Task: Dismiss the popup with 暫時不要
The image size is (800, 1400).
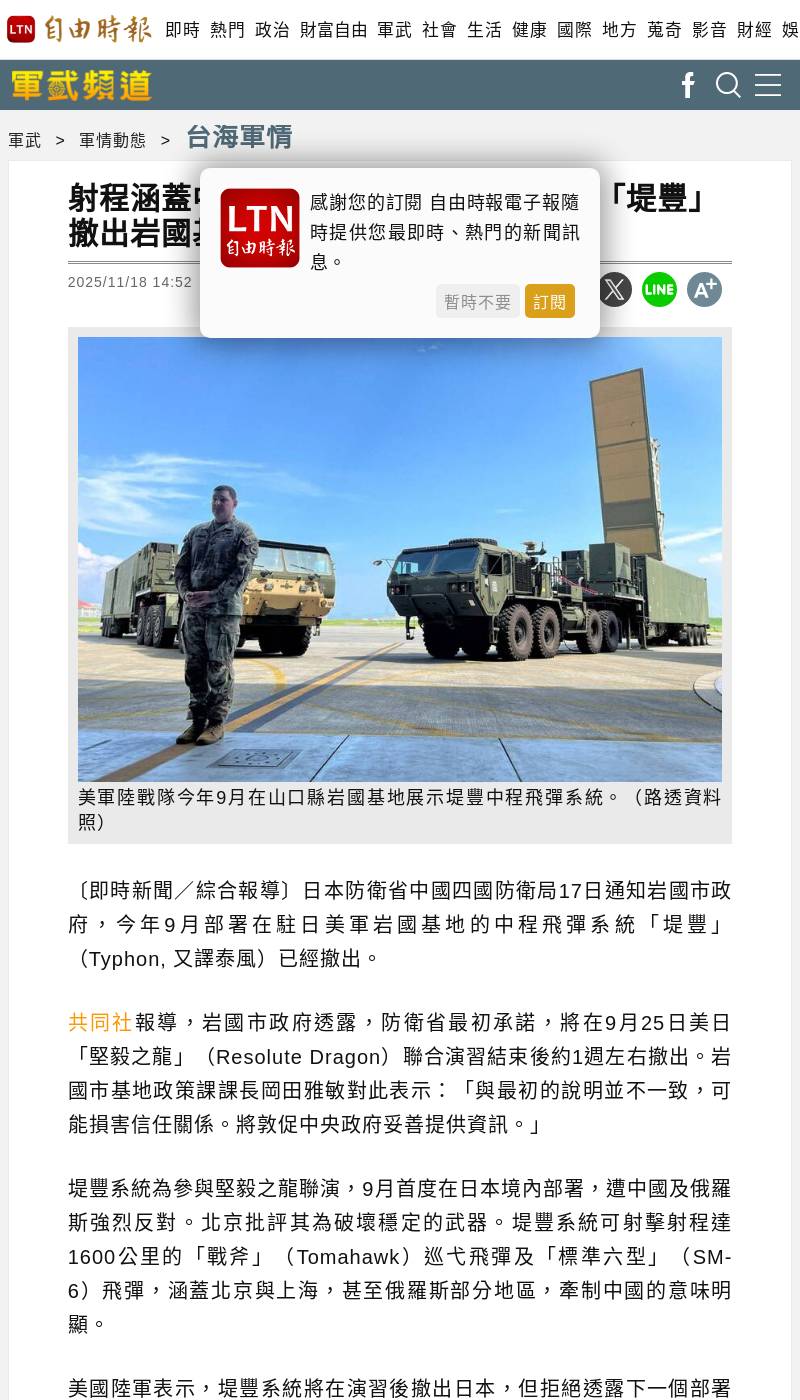Action: 477,301
